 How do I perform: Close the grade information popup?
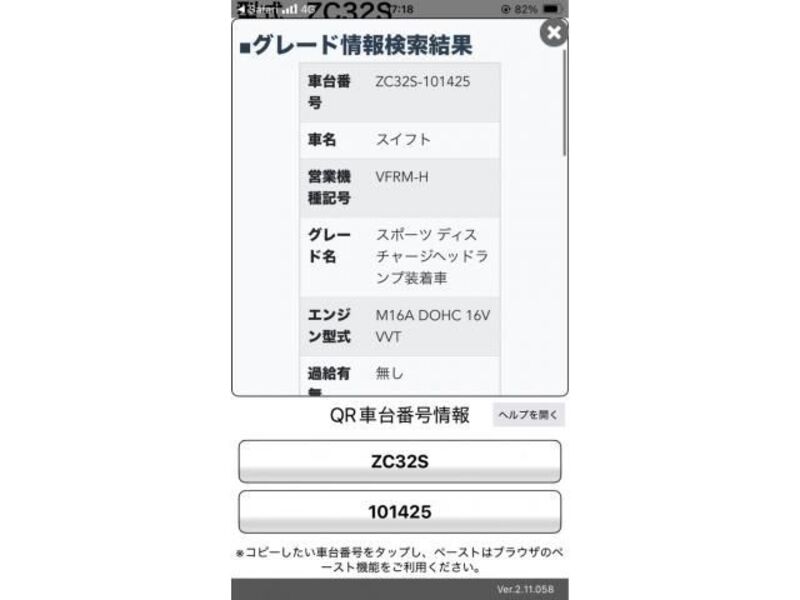(553, 33)
